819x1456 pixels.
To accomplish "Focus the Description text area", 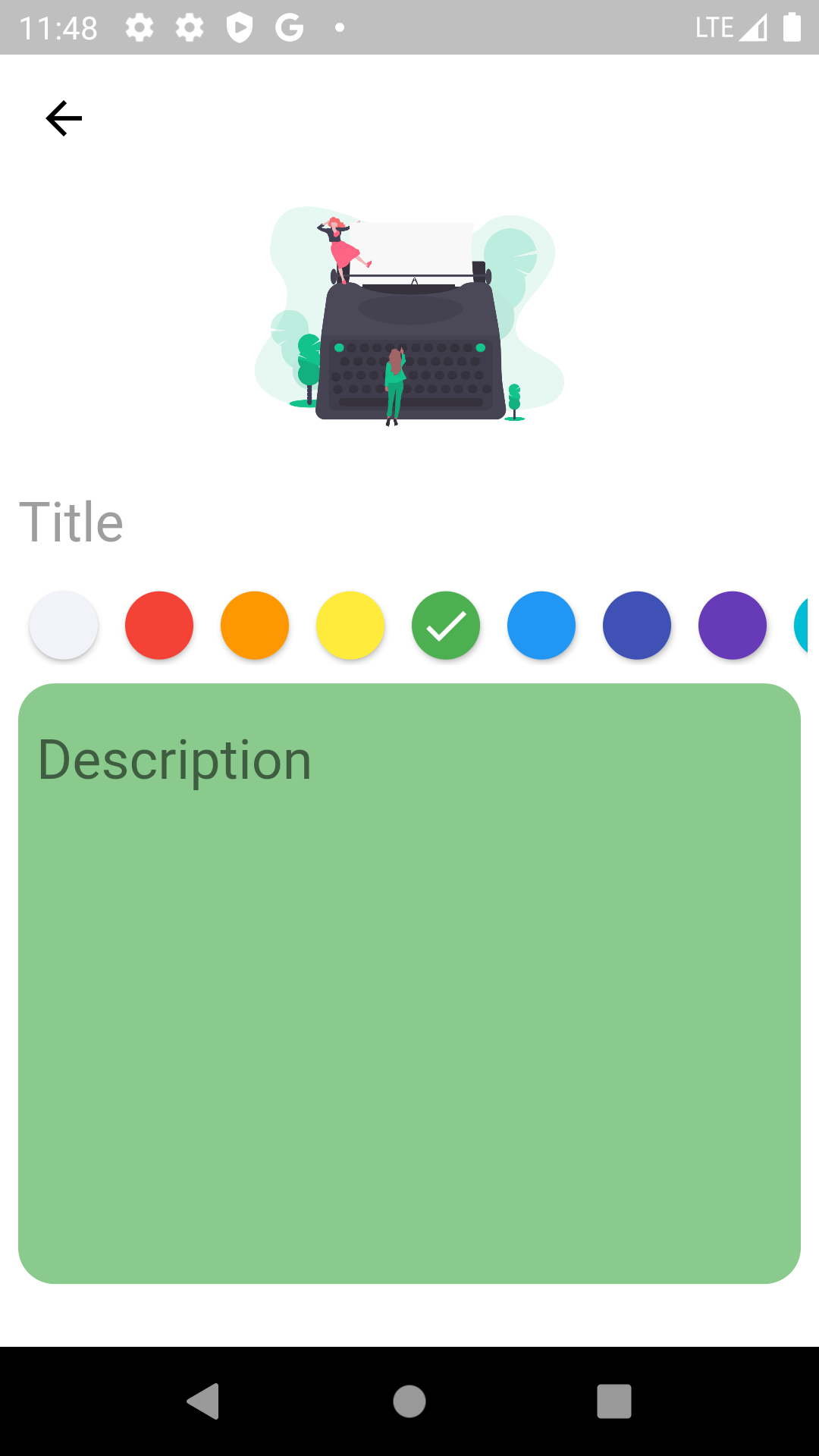I will pyautogui.click(x=409, y=984).
